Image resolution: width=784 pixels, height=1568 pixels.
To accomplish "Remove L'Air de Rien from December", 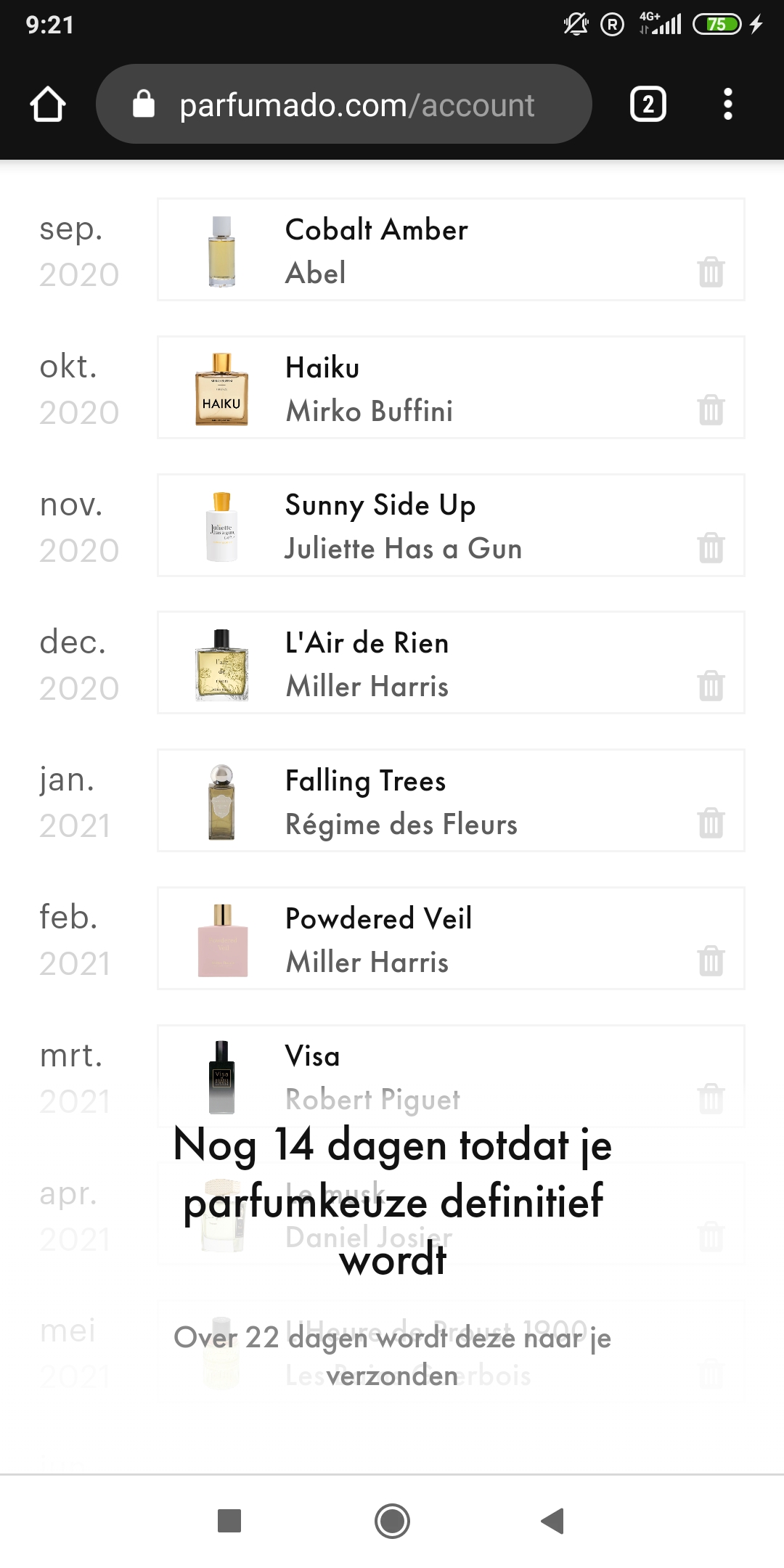I will pyautogui.click(x=711, y=685).
